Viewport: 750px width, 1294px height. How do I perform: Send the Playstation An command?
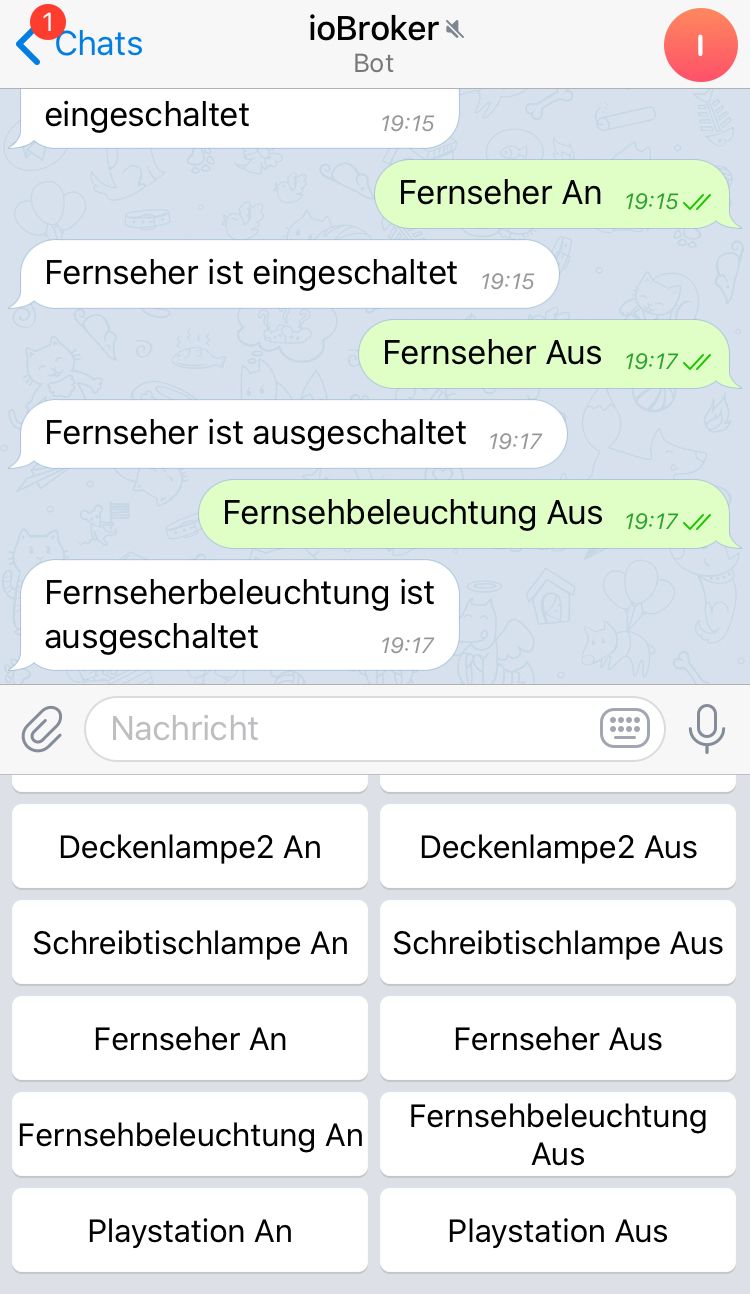(190, 1230)
